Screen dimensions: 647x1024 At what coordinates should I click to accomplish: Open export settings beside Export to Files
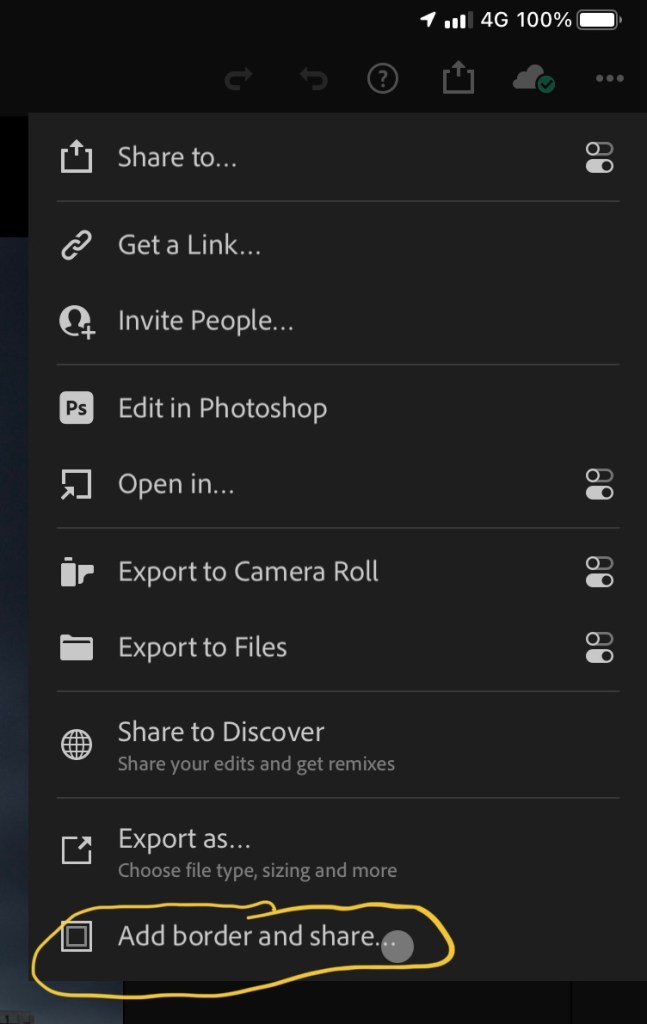coord(599,648)
